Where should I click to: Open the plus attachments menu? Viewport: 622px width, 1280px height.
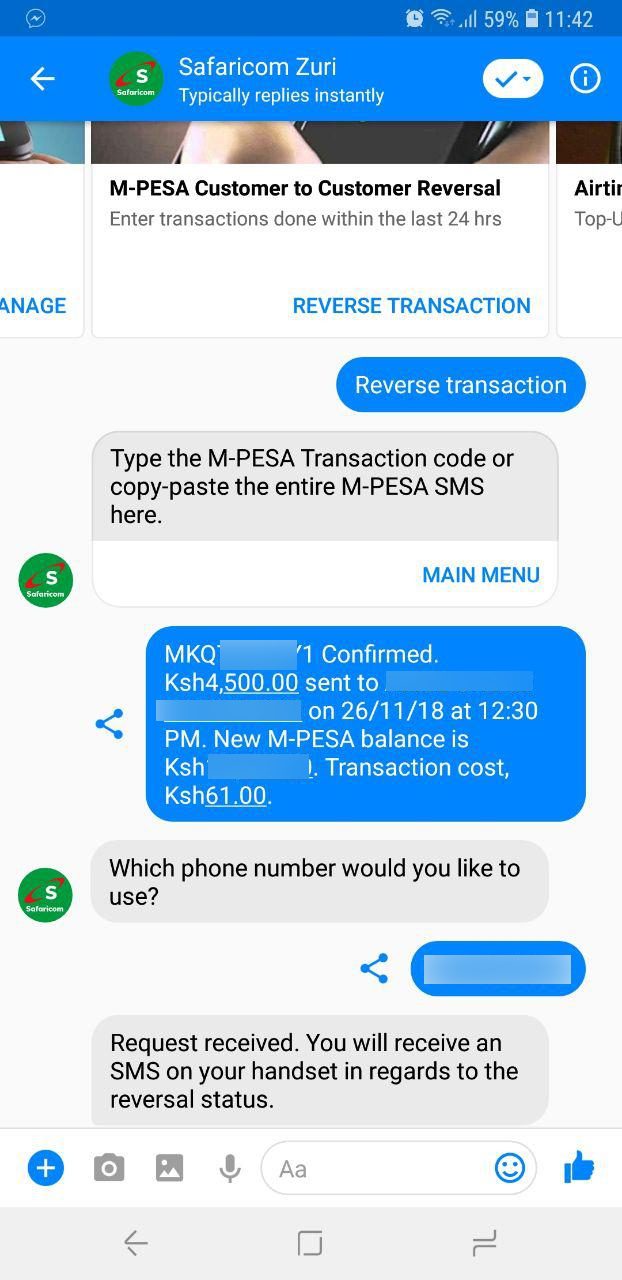(46, 1167)
